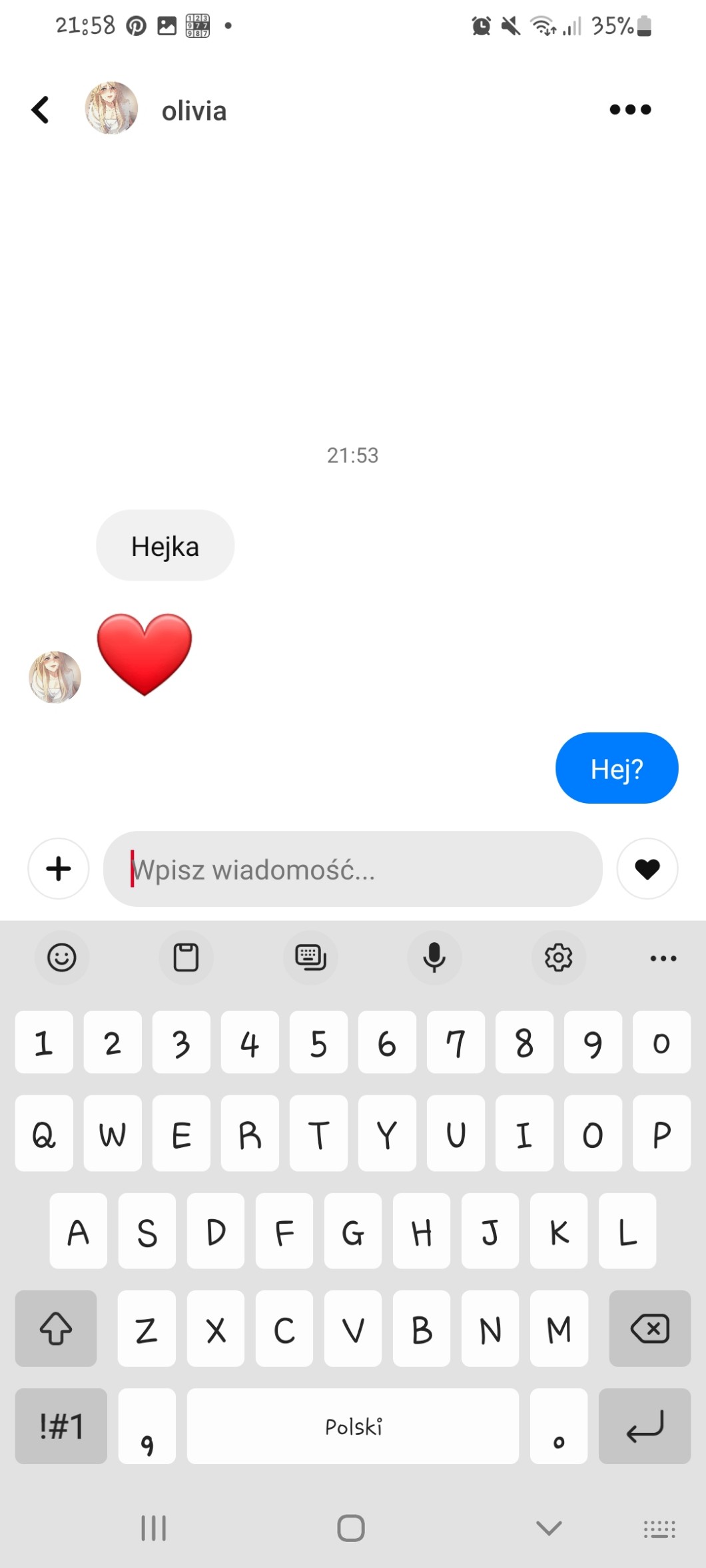
Task: Open the keyboard clipboard
Action: point(186,957)
